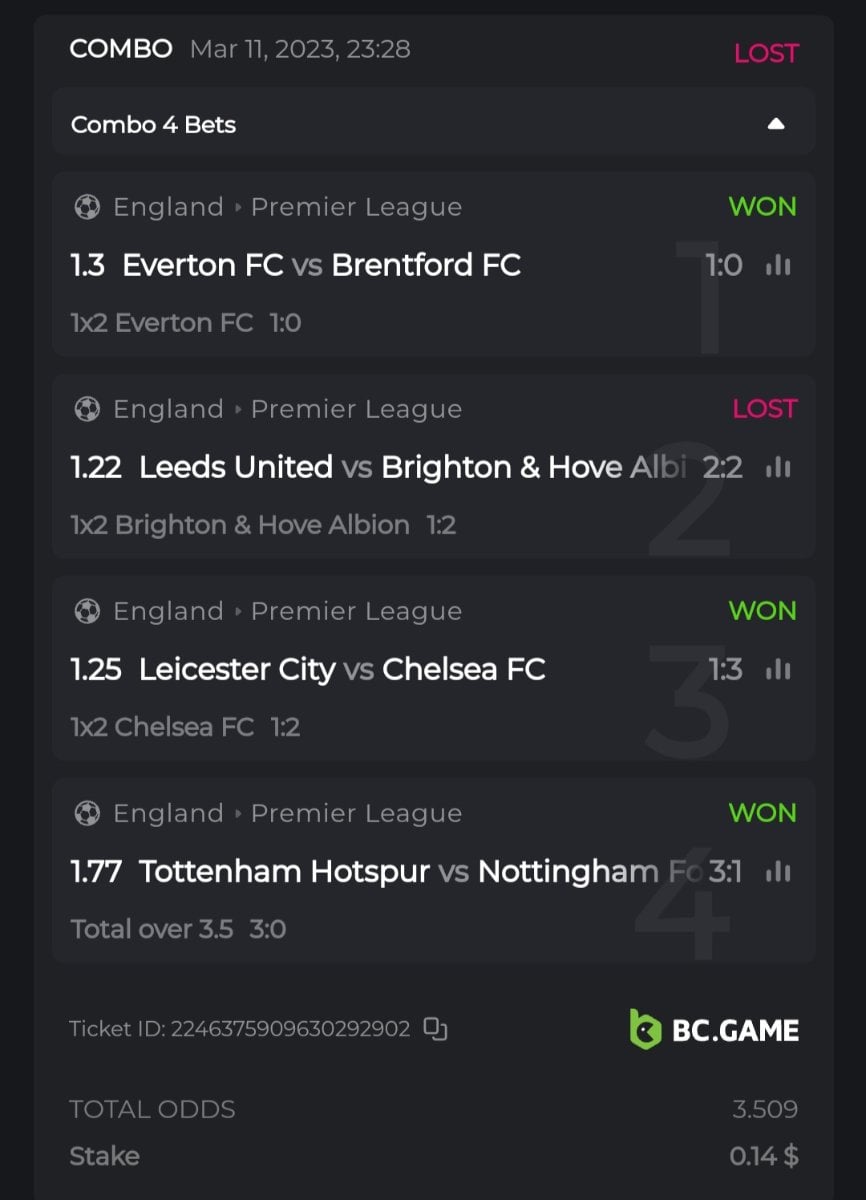The width and height of the screenshot is (866, 1200).
Task: Open stats for Leicester City vs Chelsea FC
Action: [778, 669]
